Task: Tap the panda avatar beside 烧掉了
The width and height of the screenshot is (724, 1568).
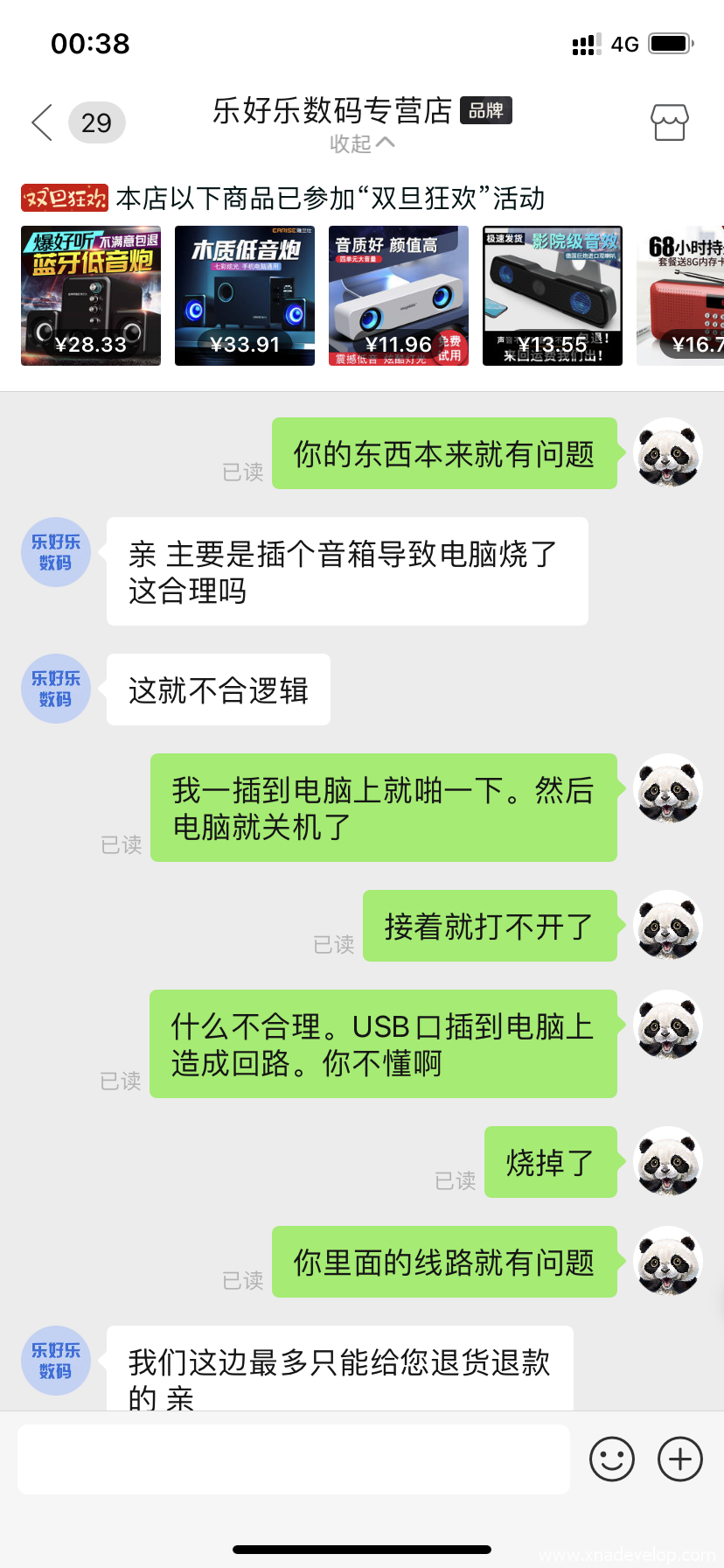Action: point(668,1161)
